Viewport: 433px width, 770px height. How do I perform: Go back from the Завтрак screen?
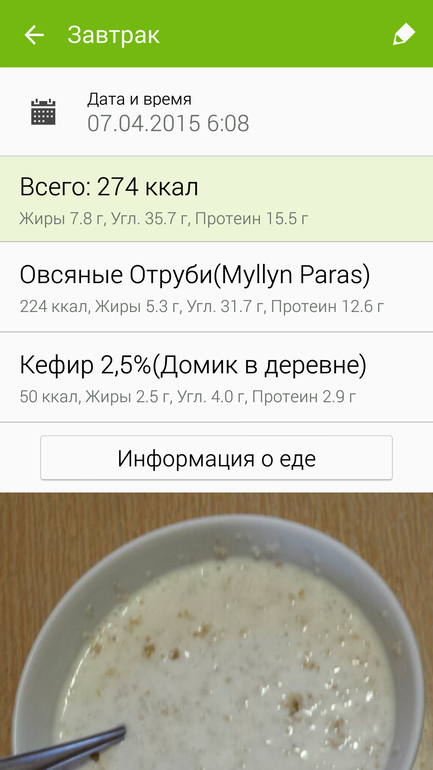(34, 35)
